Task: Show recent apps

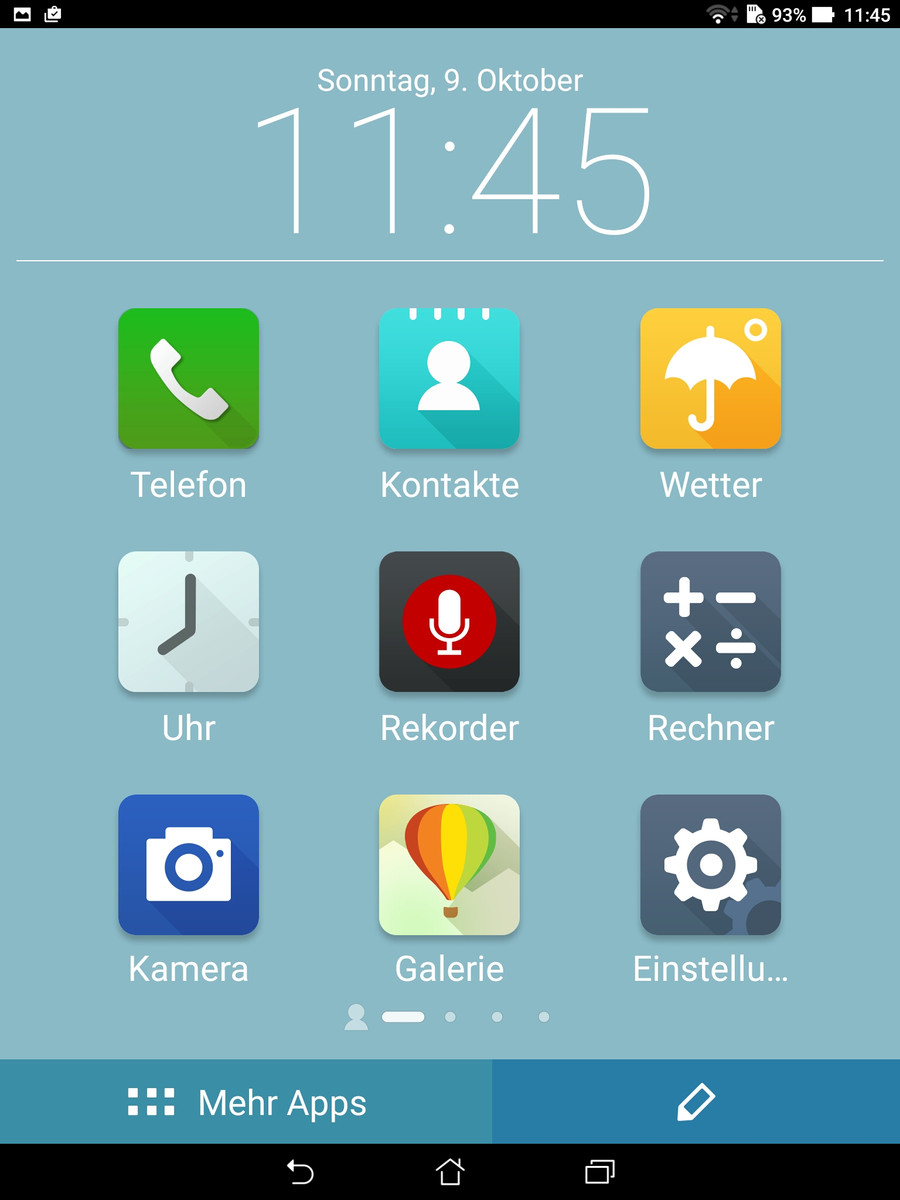Action: [x=599, y=1171]
